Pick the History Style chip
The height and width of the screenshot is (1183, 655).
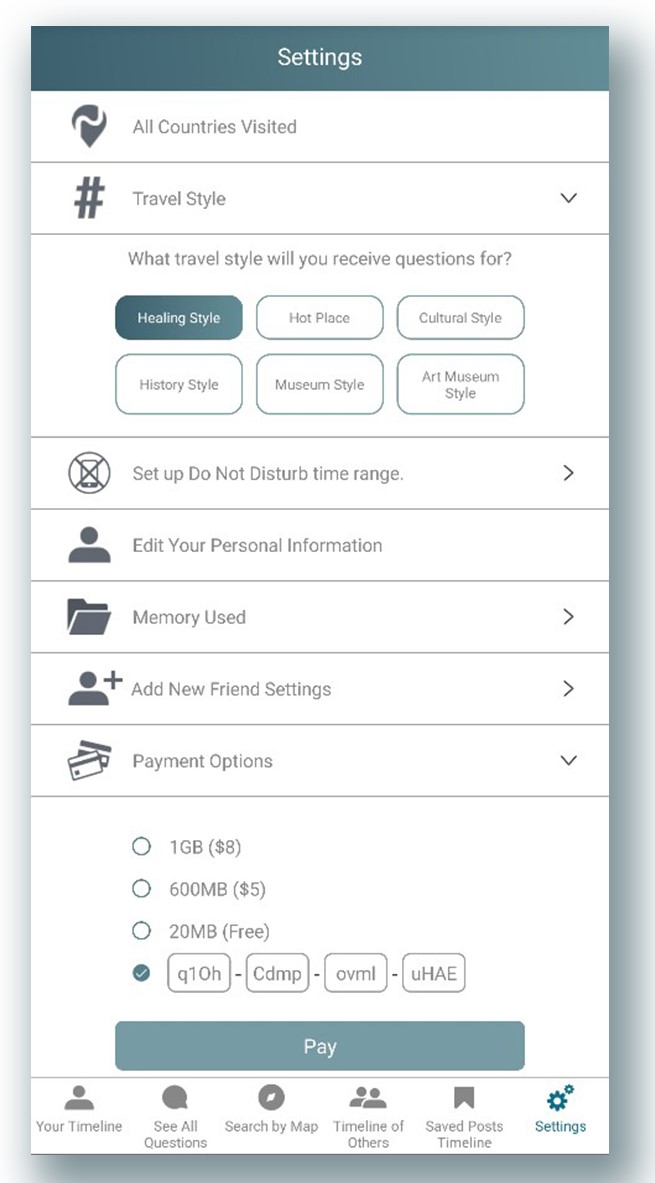[179, 384]
